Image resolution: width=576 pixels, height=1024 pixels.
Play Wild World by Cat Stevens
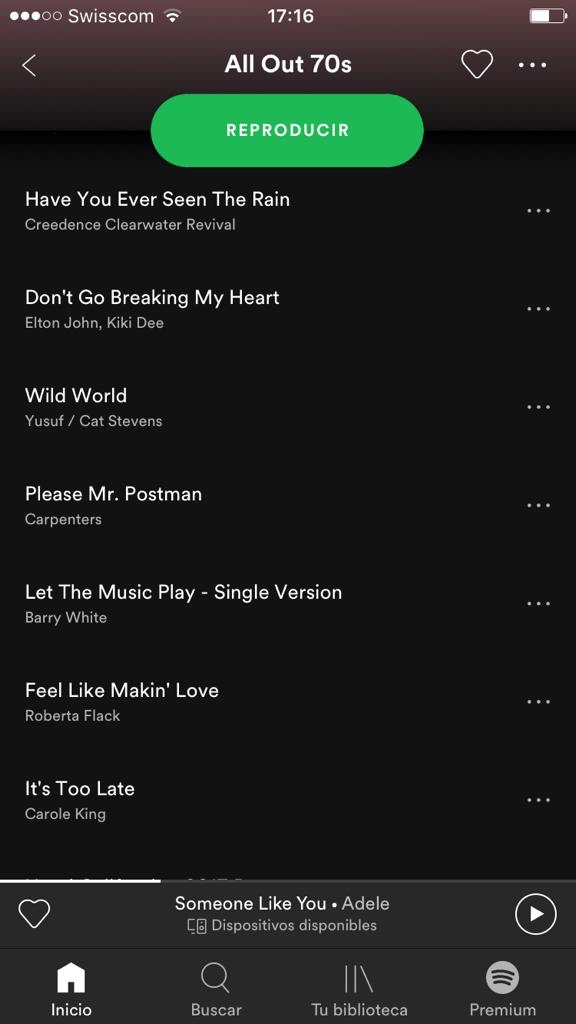(261, 408)
